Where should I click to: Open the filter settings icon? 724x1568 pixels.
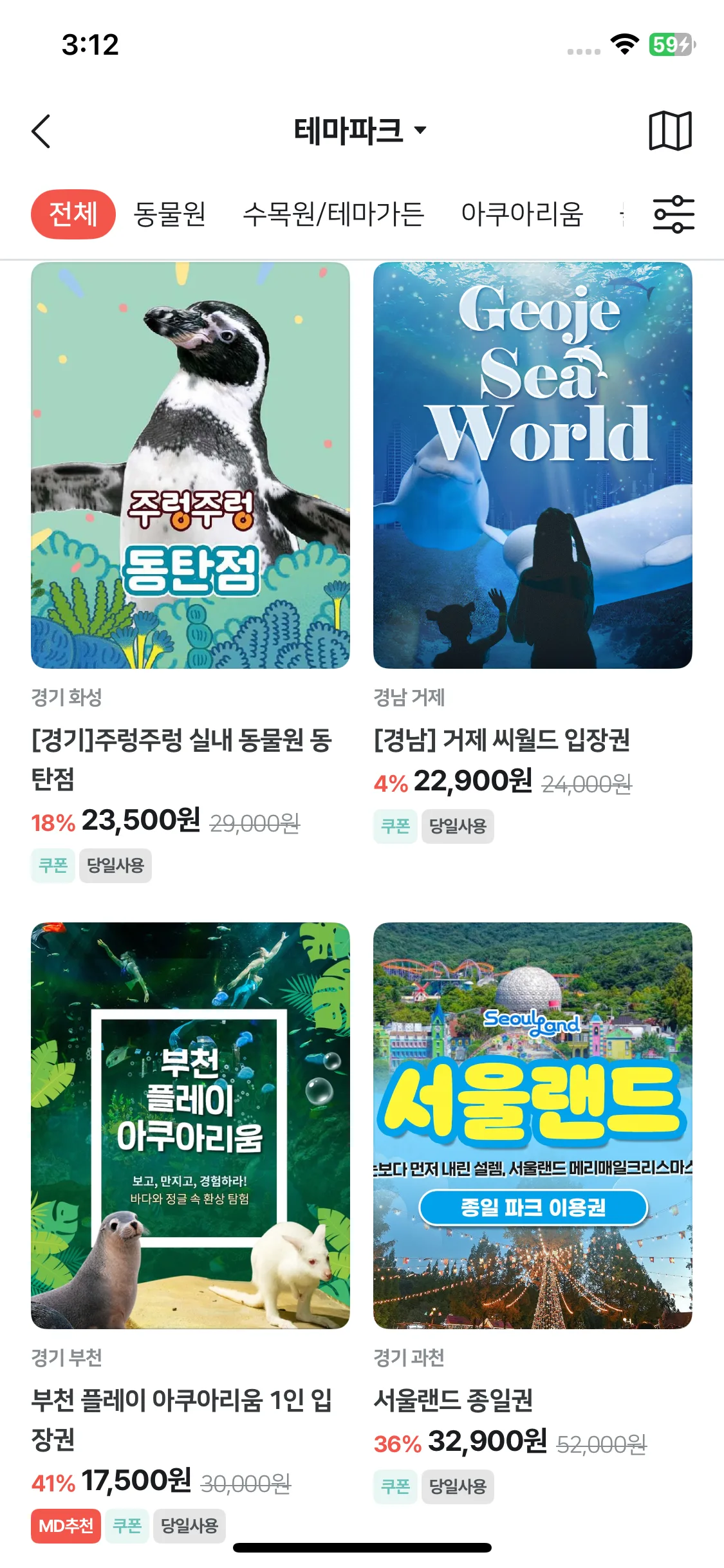[x=673, y=214]
